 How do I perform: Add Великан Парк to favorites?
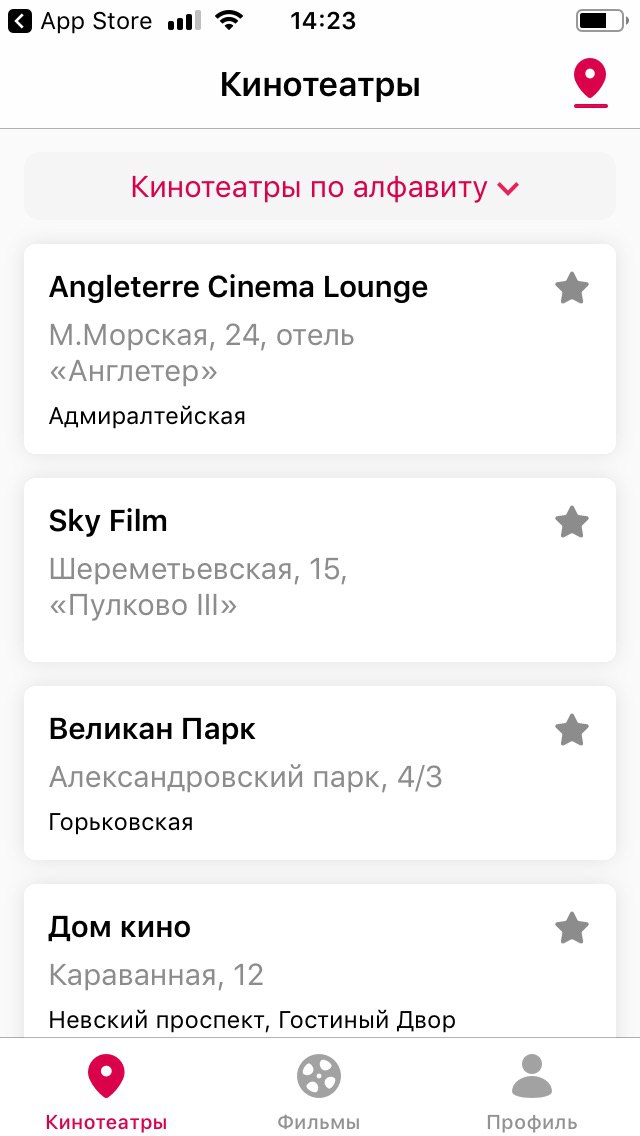(572, 730)
